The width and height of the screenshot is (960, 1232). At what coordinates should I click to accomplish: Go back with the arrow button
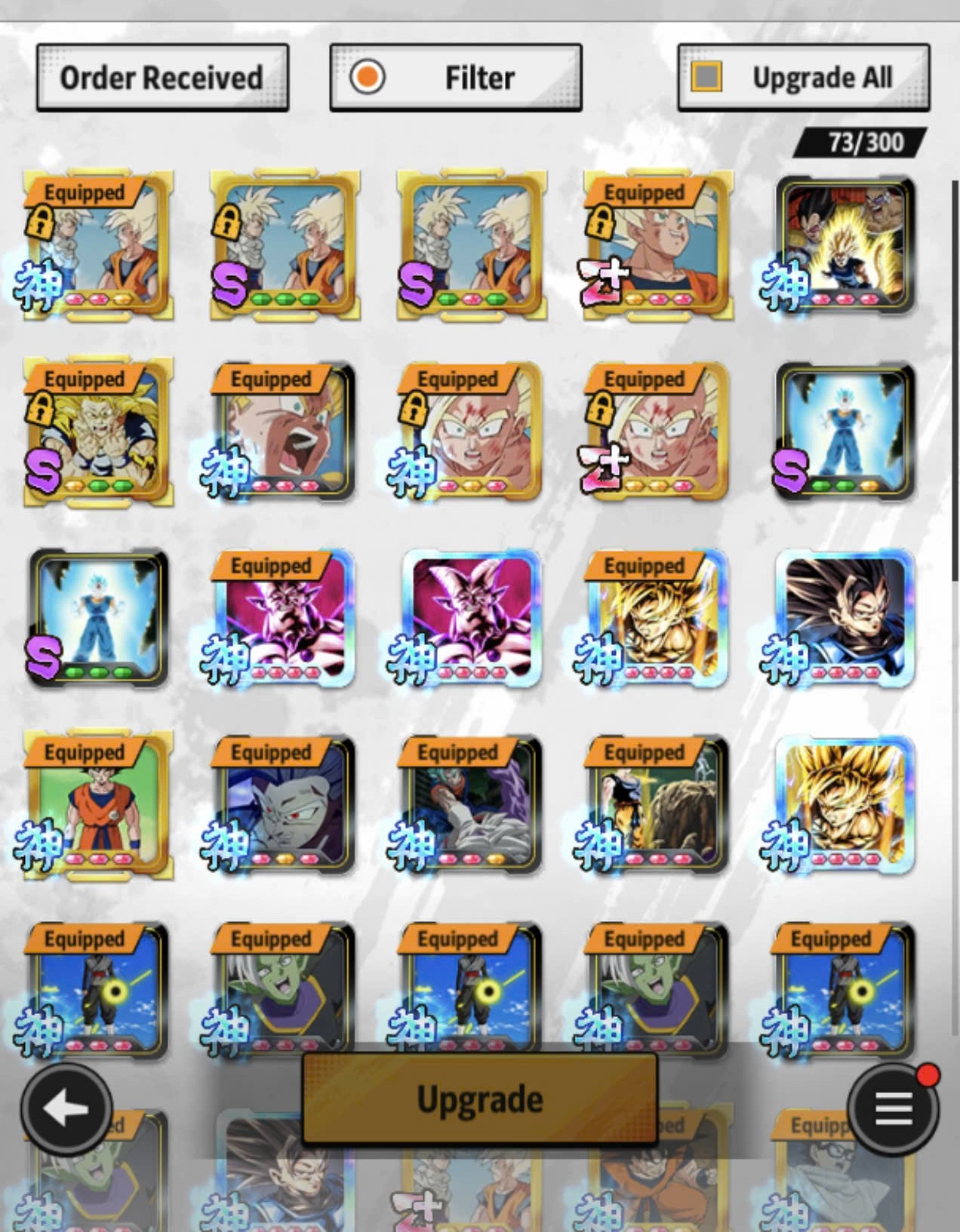tap(66, 1109)
